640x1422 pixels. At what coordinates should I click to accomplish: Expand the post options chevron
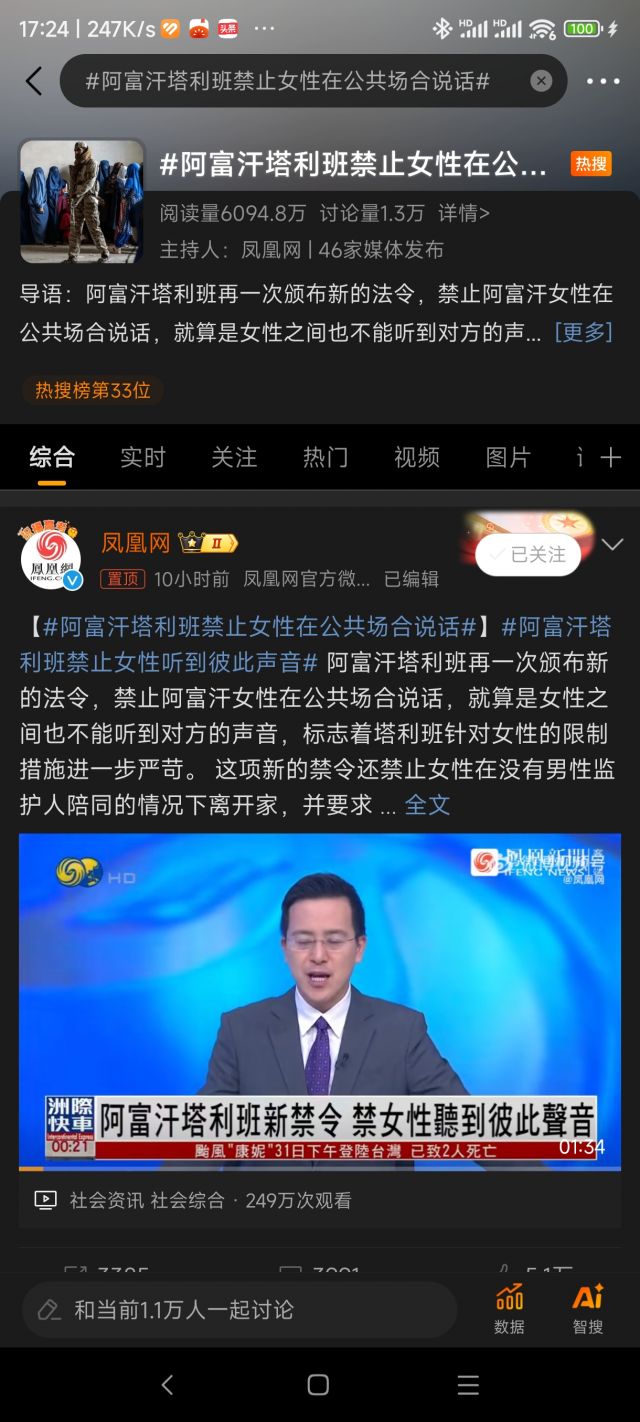tap(612, 545)
